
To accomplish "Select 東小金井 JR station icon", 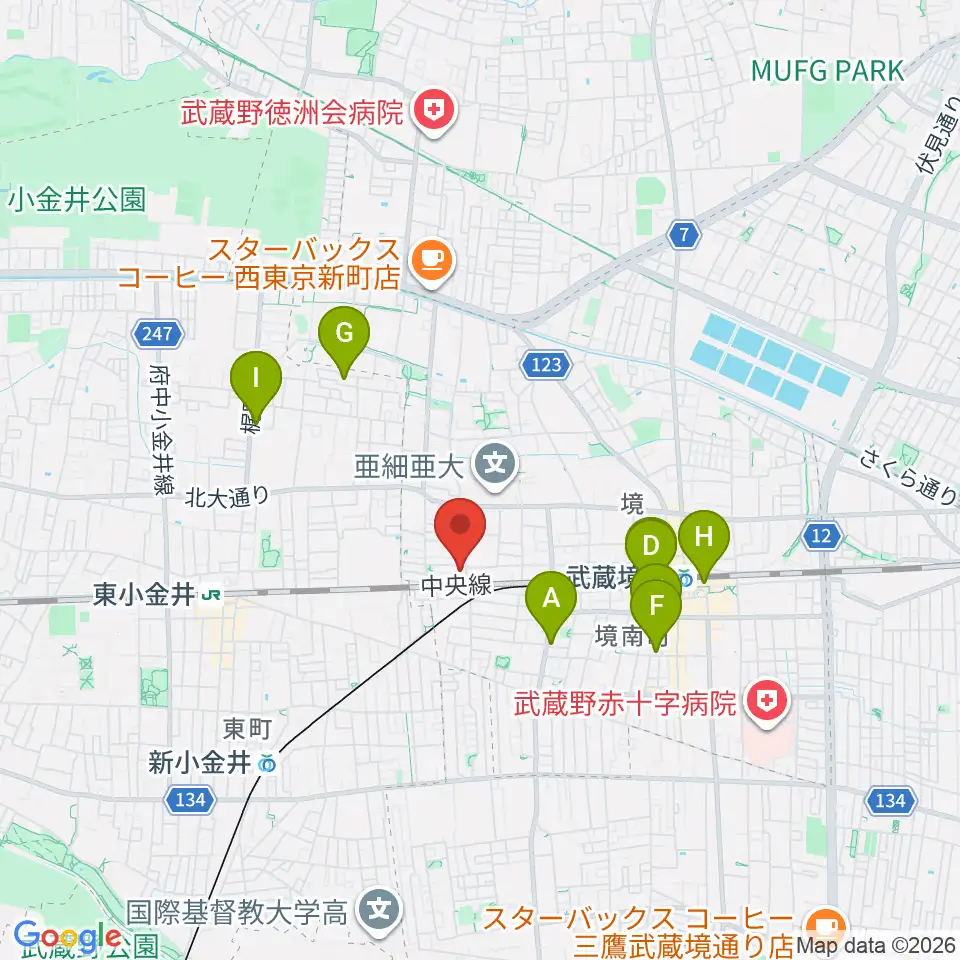I will pos(212,594).
